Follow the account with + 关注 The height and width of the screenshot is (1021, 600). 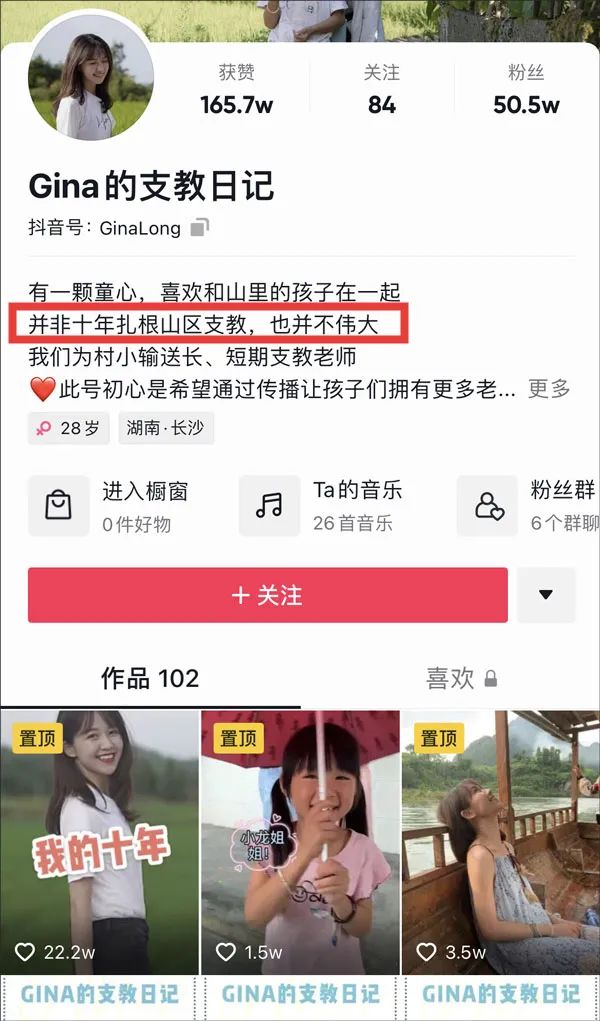268,595
